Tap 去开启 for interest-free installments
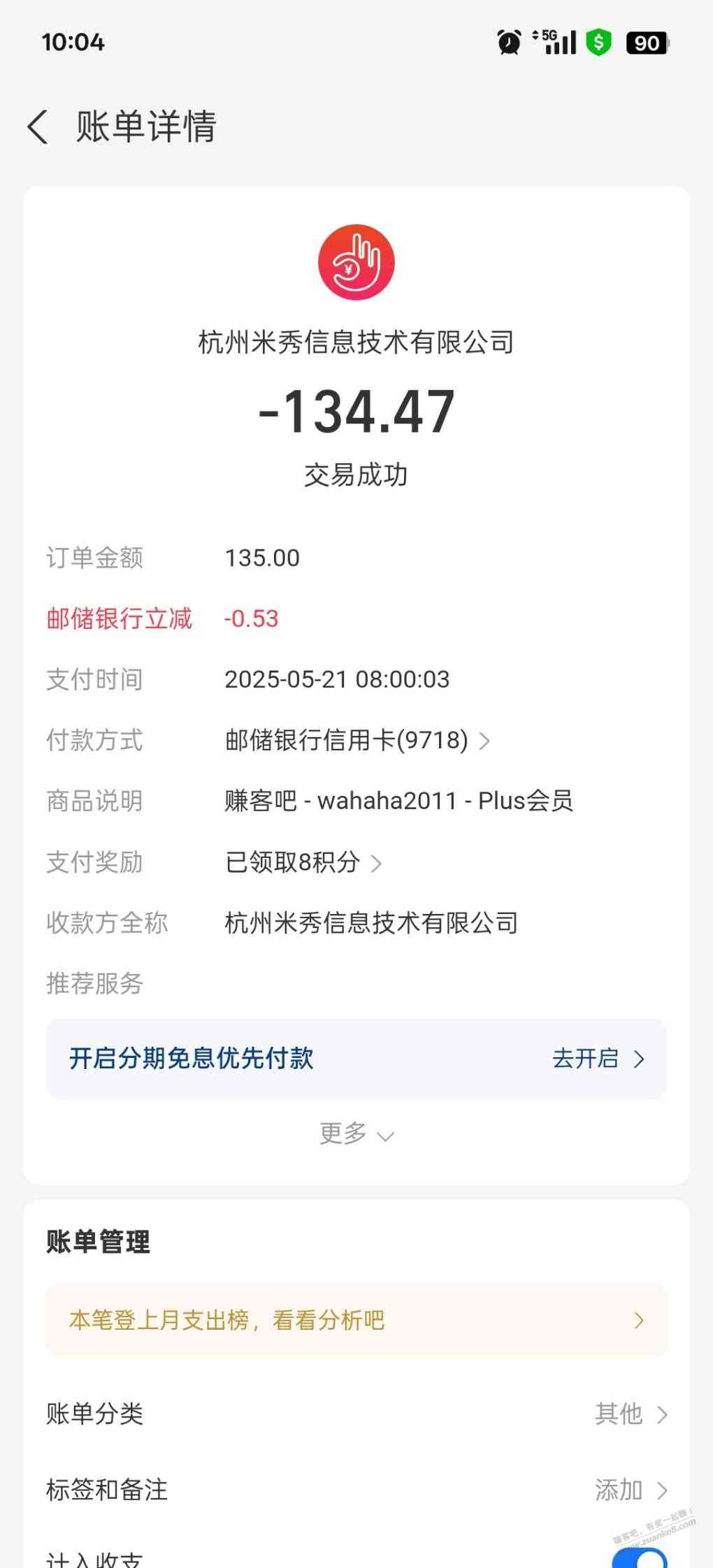 598,1059
